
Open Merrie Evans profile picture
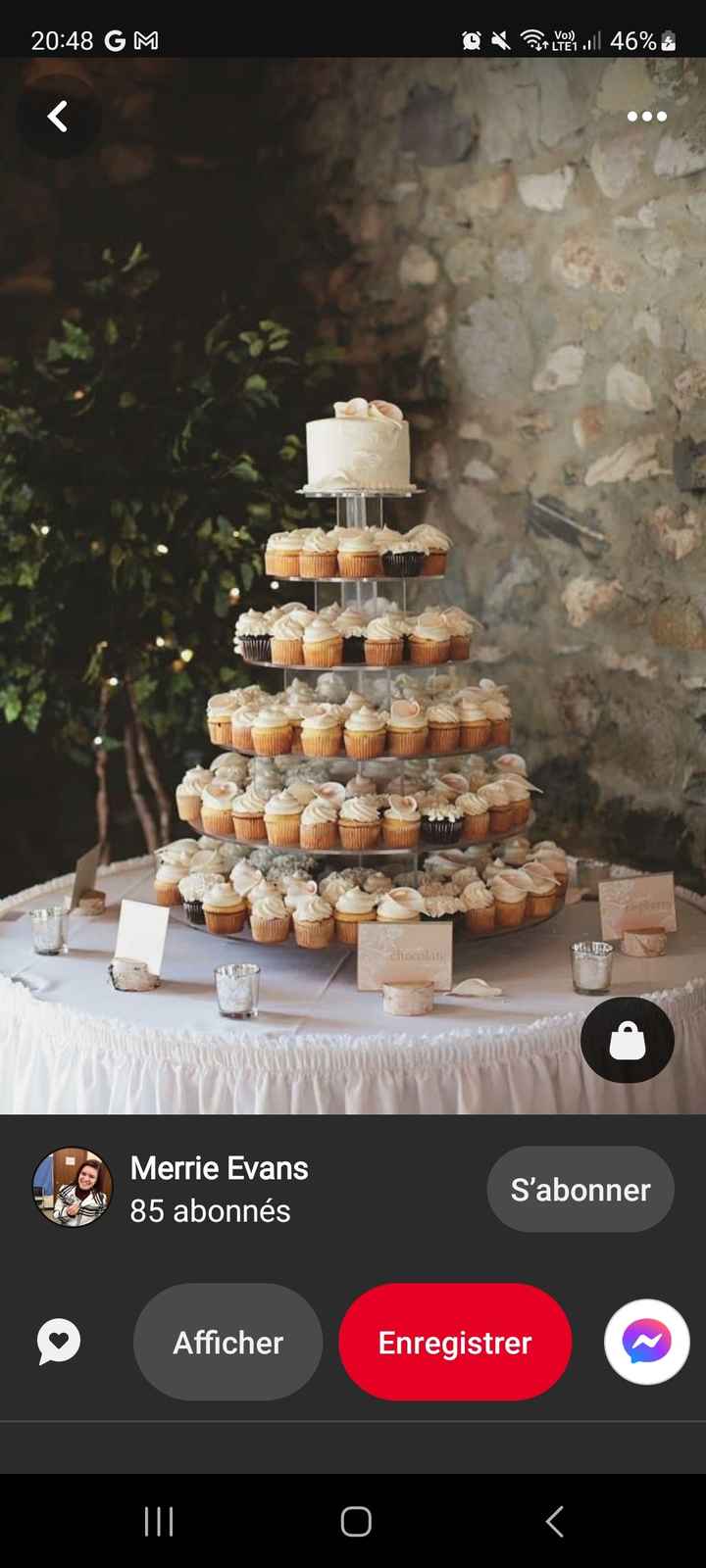pos(72,1188)
